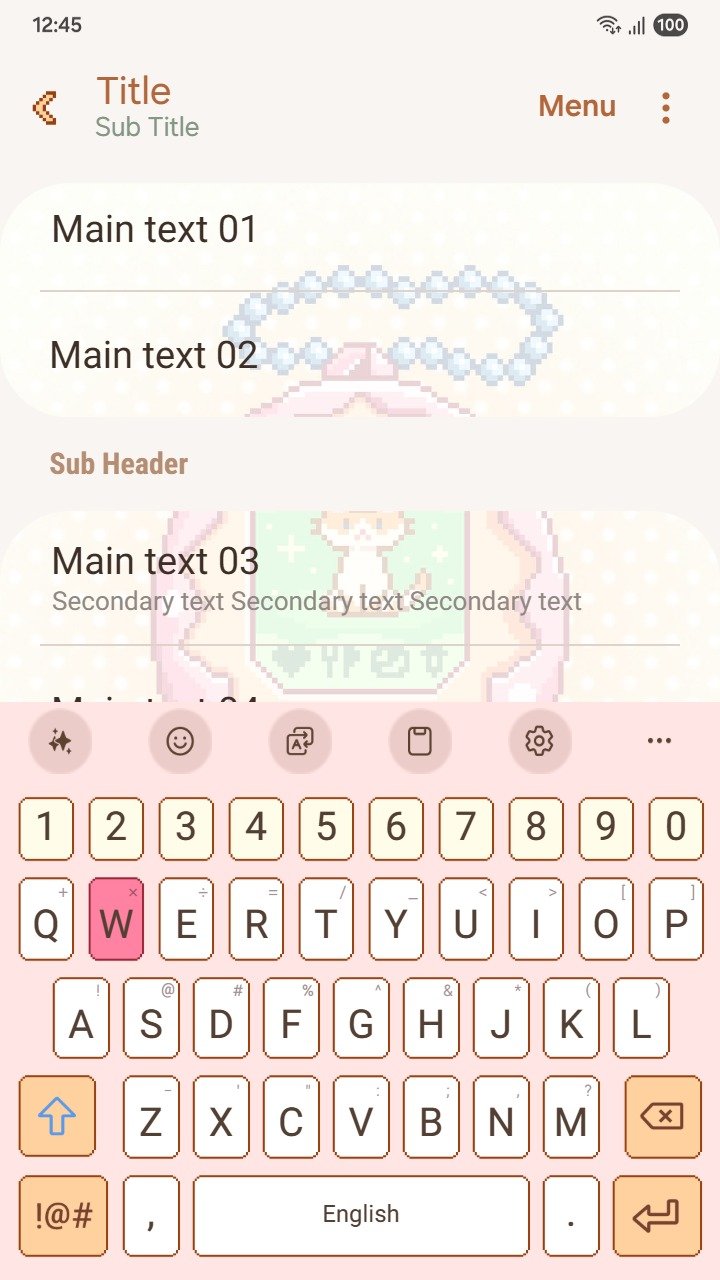Tap the backspace key
This screenshot has width=720, height=1280.
662,1116
